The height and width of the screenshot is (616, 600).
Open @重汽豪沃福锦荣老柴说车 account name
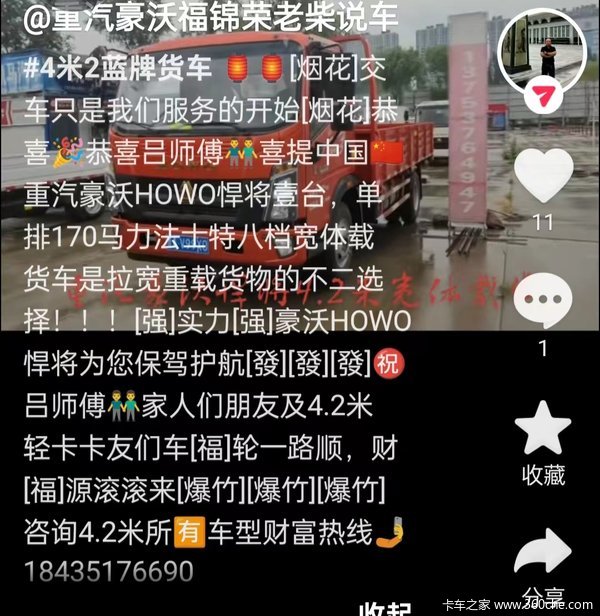click(198, 17)
